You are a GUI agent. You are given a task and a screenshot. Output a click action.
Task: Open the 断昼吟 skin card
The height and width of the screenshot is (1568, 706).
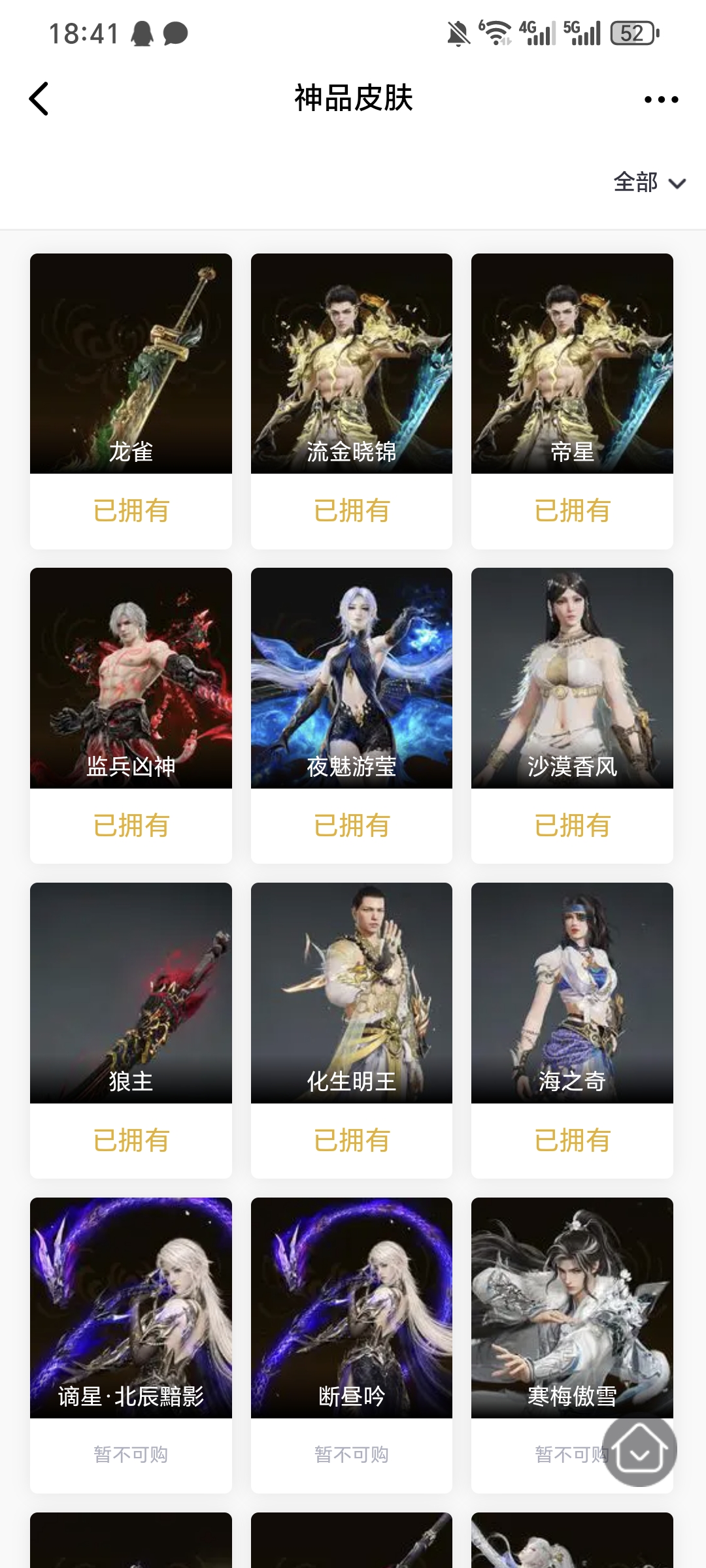point(352,1308)
